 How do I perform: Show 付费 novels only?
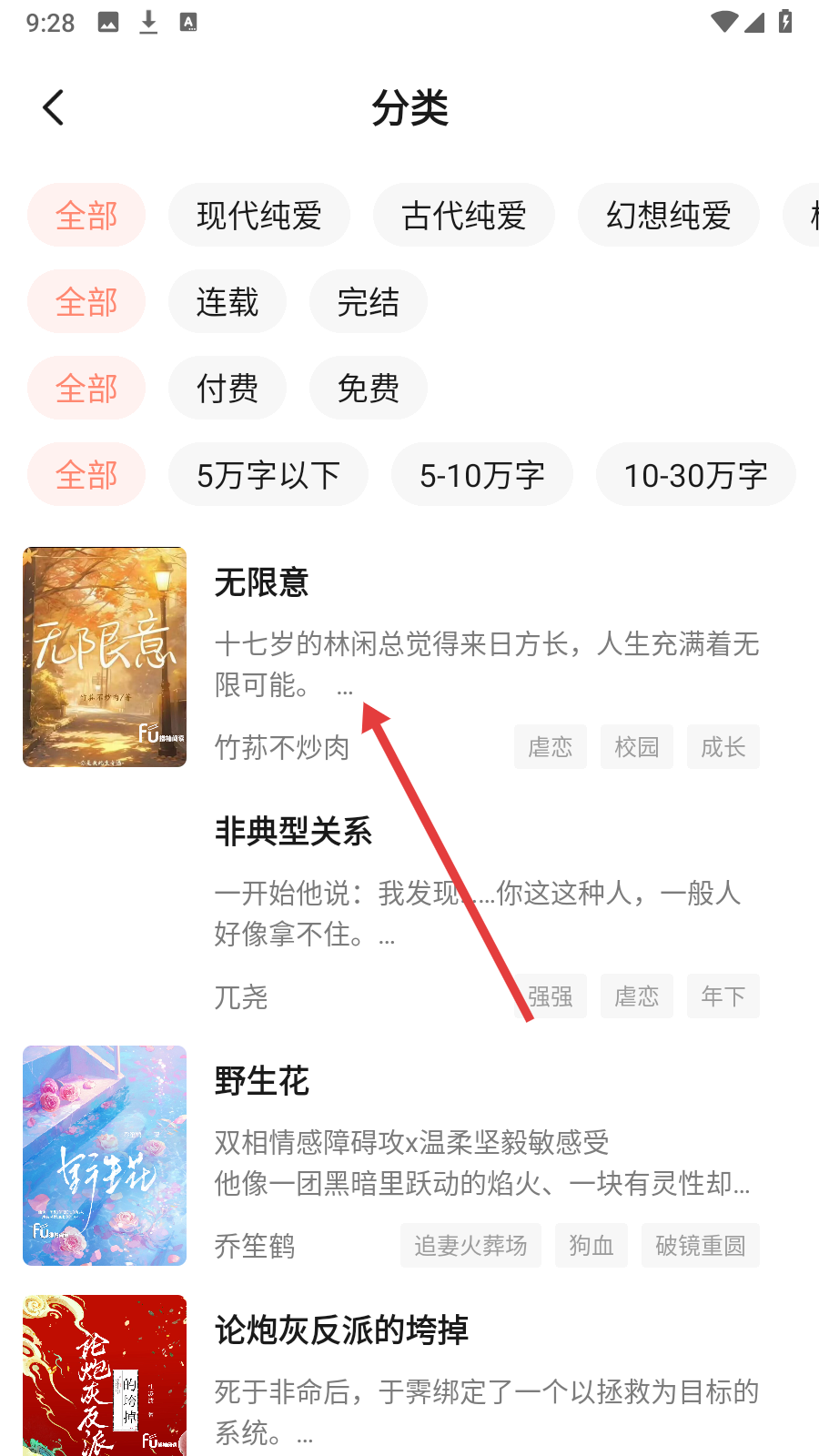pos(227,389)
